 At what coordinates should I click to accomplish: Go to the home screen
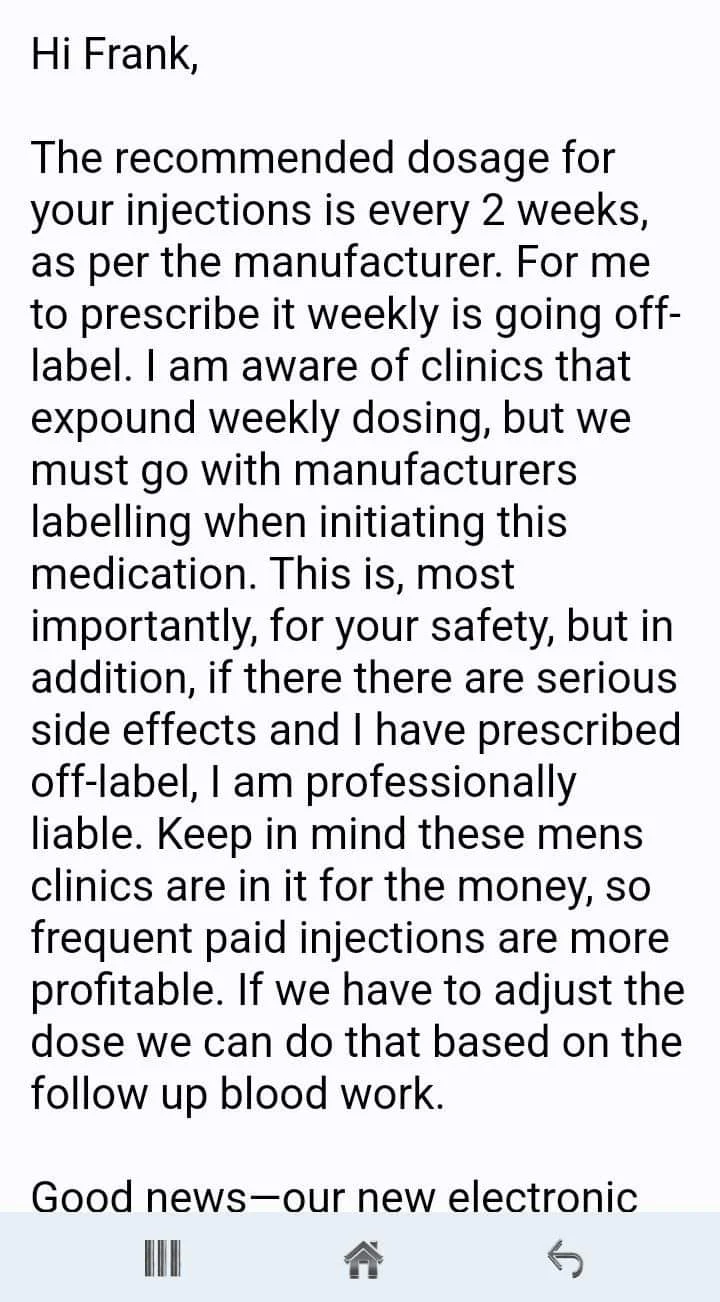[x=364, y=1258]
